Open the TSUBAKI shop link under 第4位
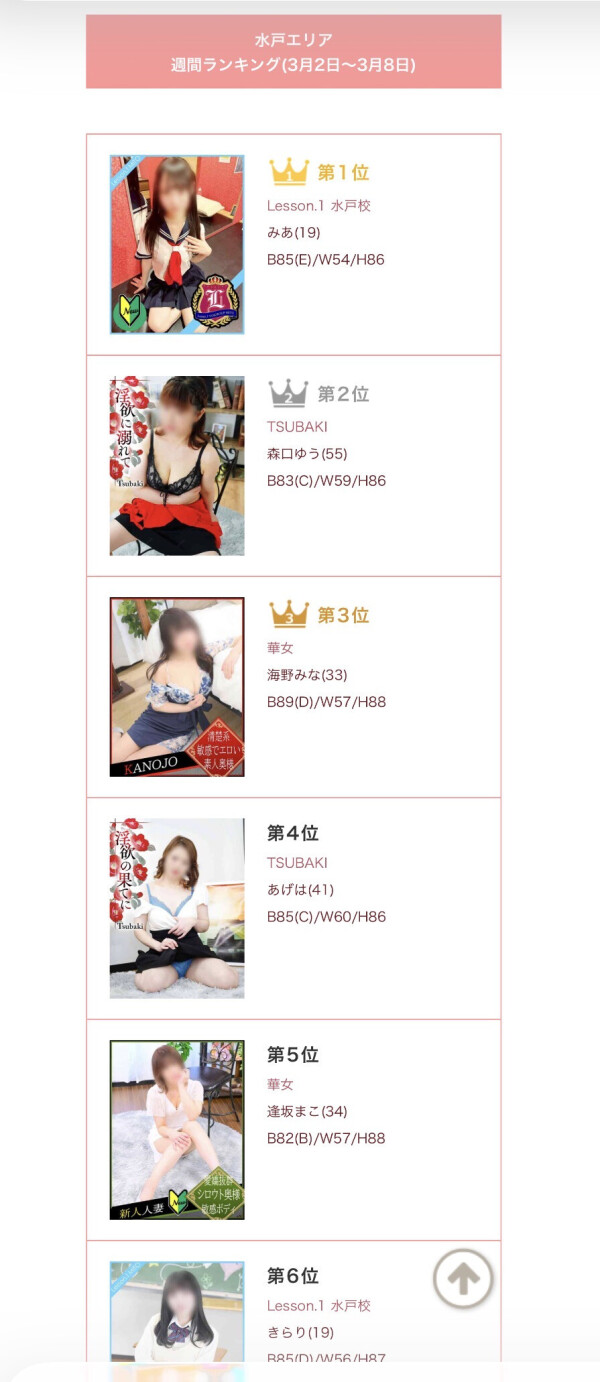 point(297,863)
